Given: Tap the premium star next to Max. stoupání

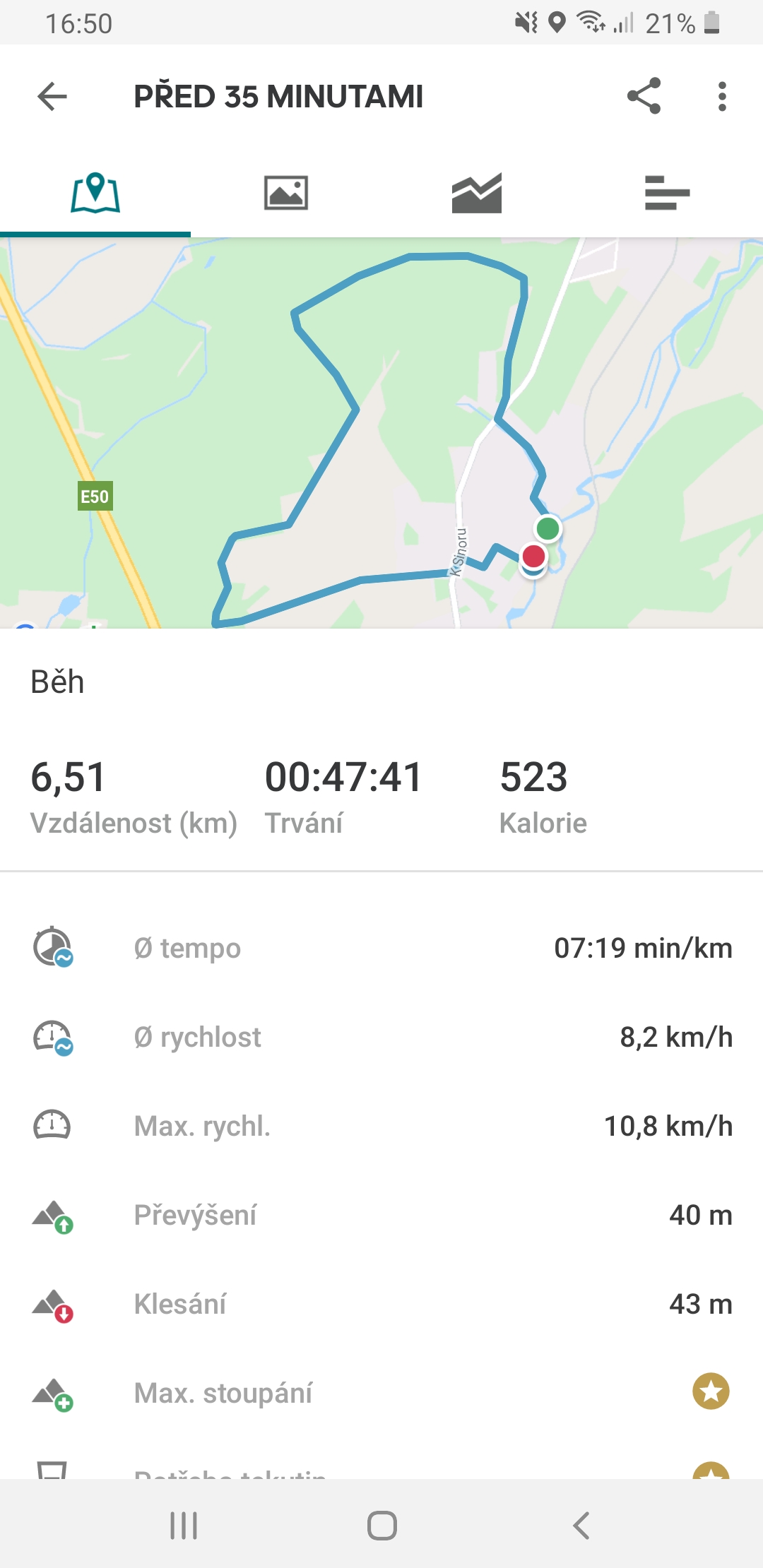Looking at the screenshot, I should click(x=711, y=1391).
